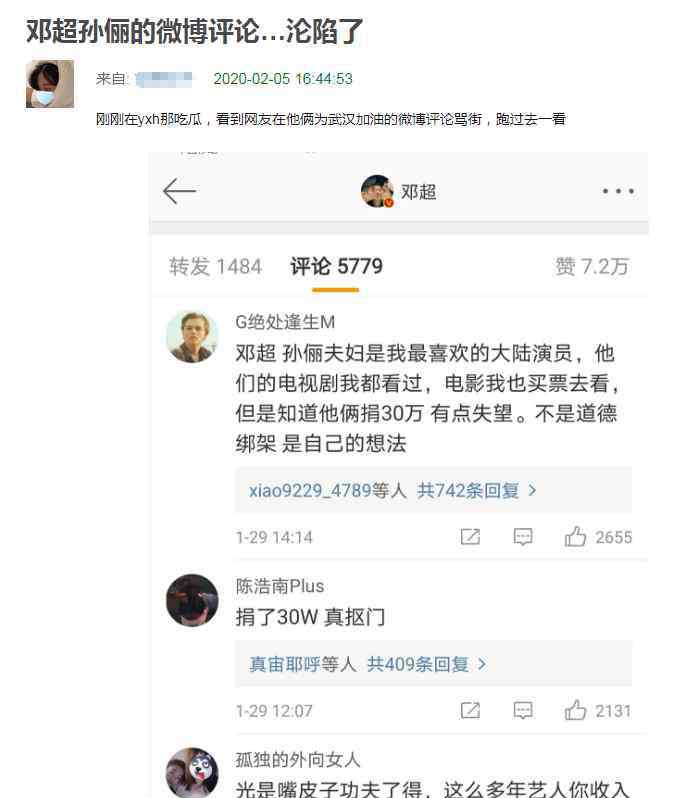This screenshot has width=675, height=798.
Task: Open the poster's avatar with face mask
Action: coord(50,84)
